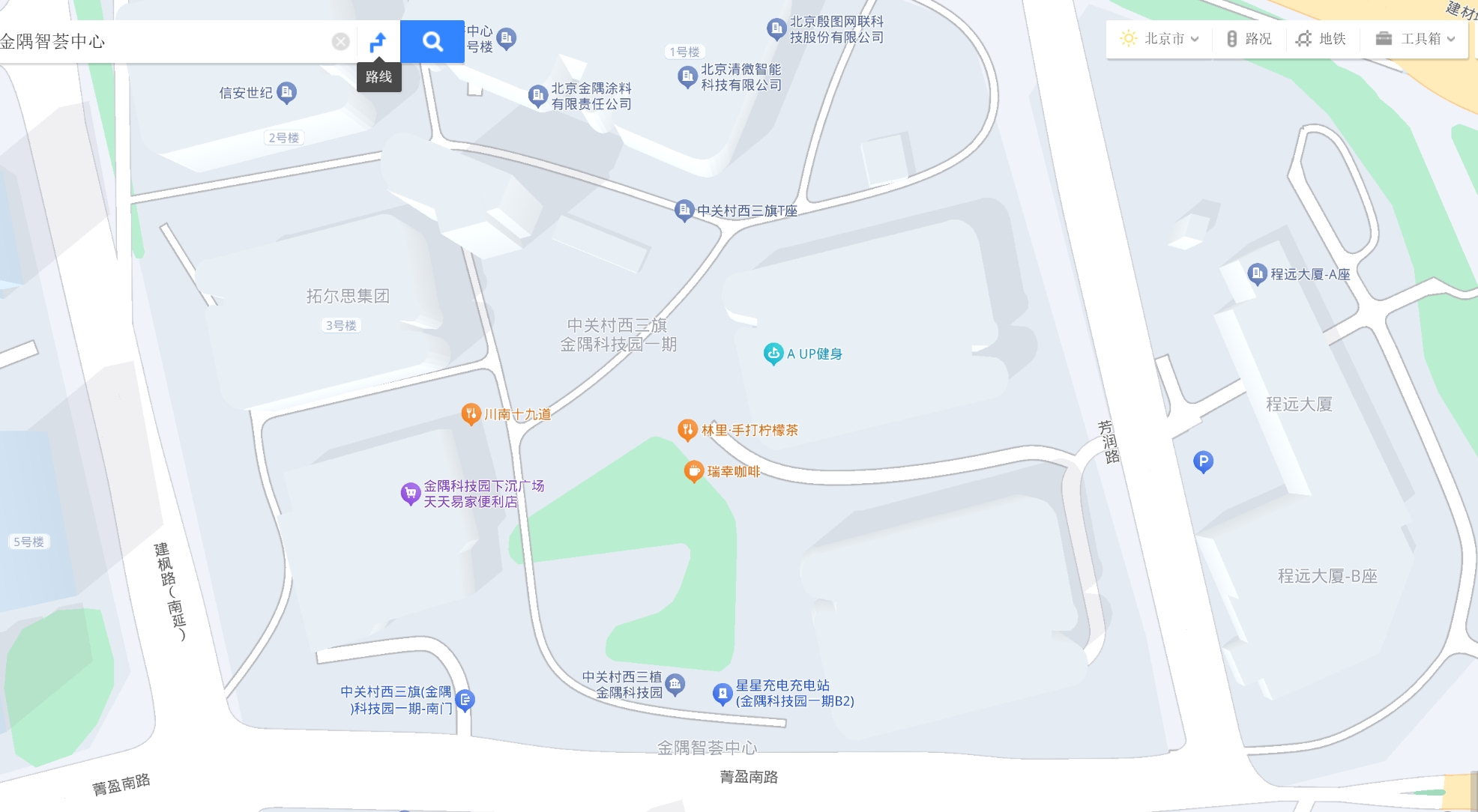Show the 地铁 subway map
Image resolution: width=1478 pixels, height=812 pixels.
[x=1321, y=39]
